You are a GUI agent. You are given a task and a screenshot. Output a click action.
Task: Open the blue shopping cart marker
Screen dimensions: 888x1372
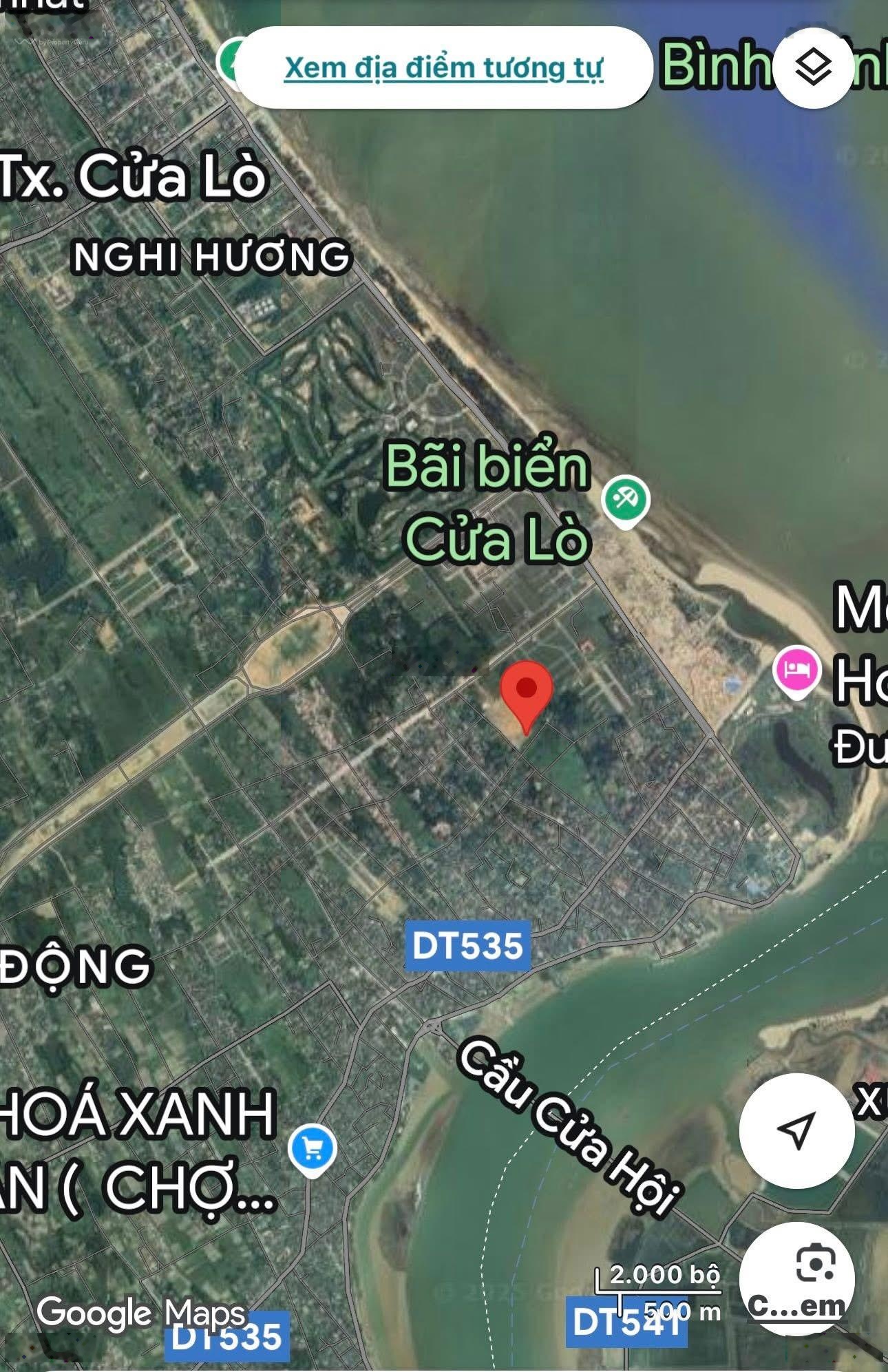[x=313, y=1148]
